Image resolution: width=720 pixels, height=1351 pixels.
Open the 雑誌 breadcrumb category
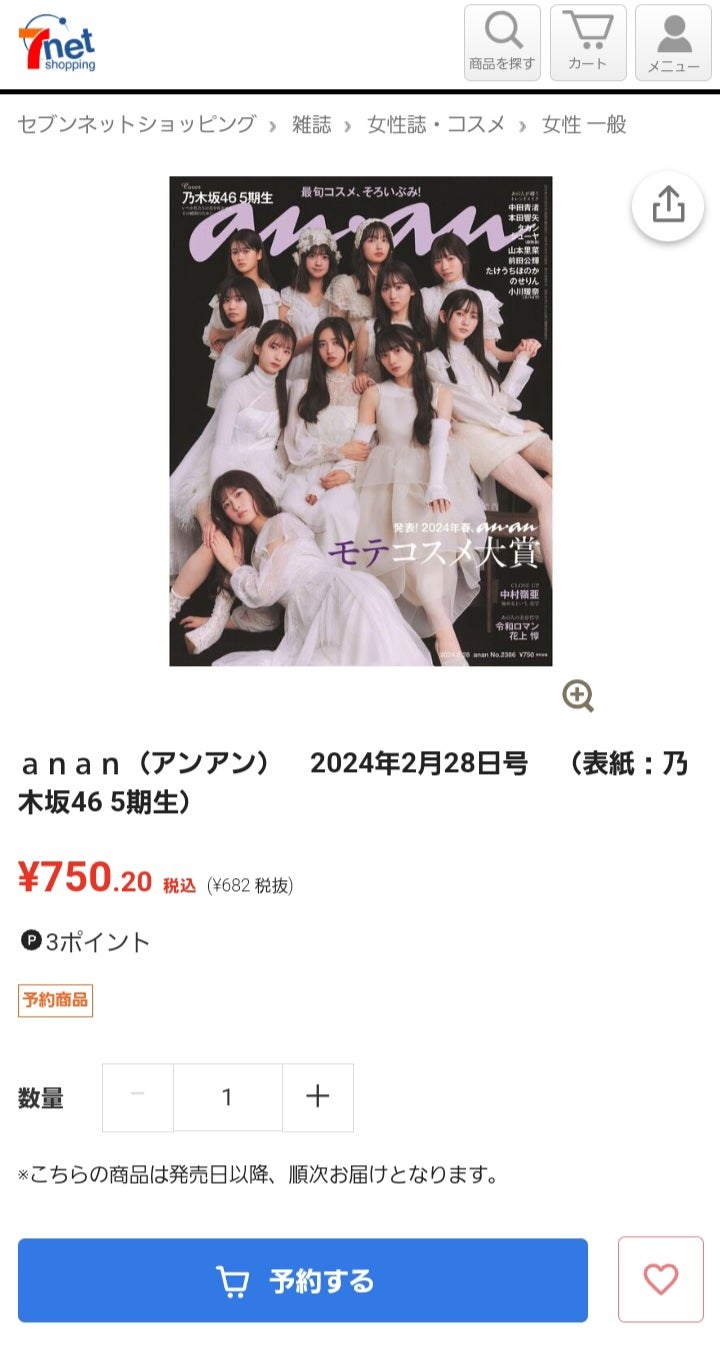click(x=311, y=125)
